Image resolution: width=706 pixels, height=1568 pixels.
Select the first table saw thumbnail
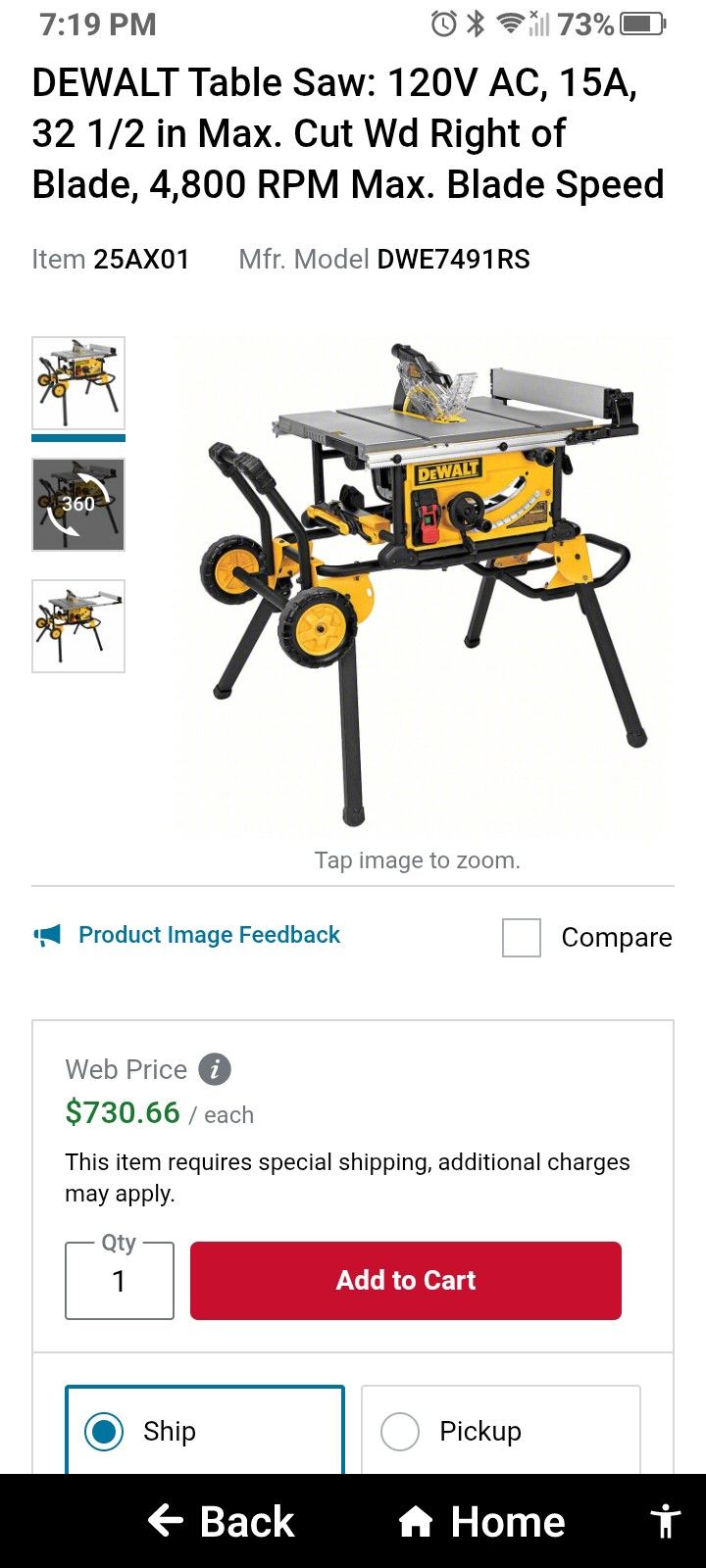coord(78,383)
